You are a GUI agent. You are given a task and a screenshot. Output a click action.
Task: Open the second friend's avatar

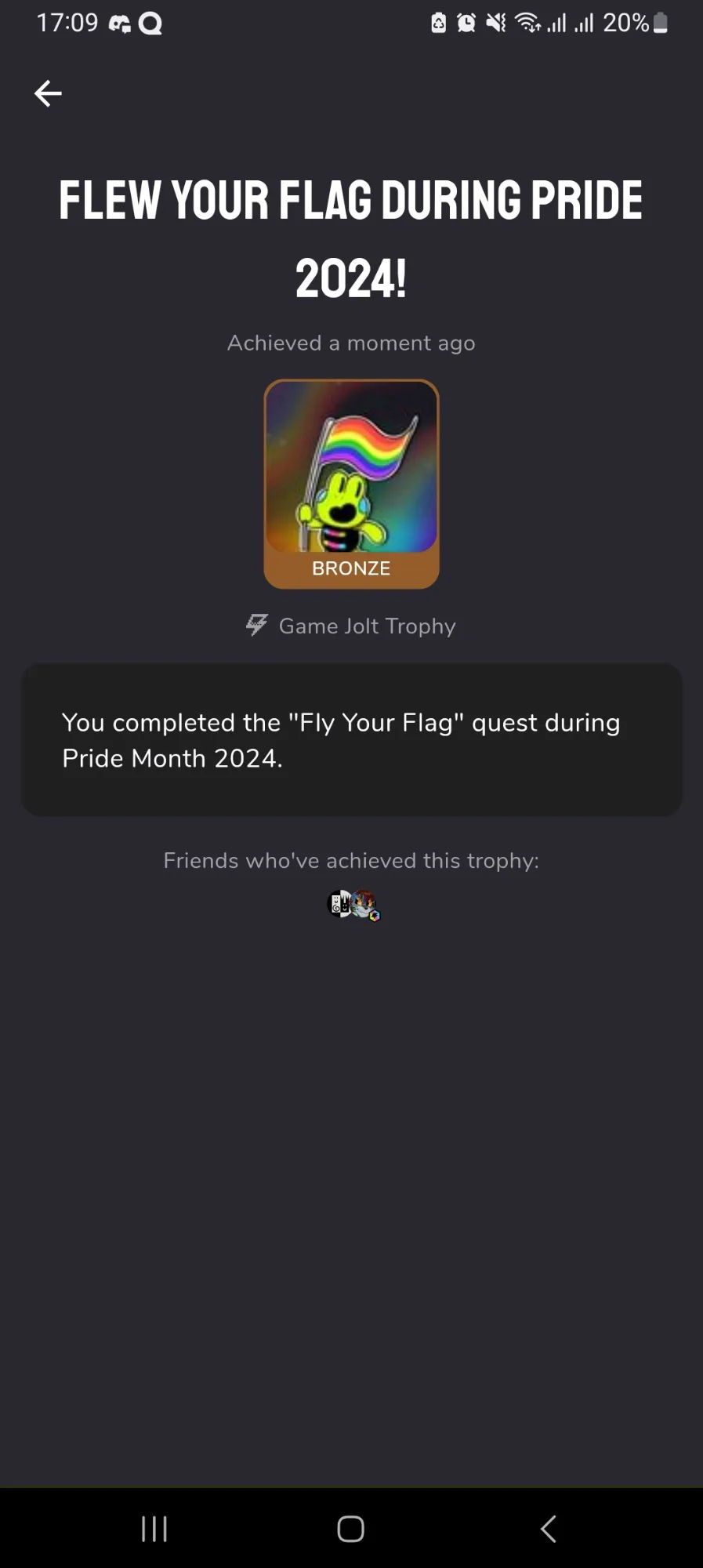[366, 904]
